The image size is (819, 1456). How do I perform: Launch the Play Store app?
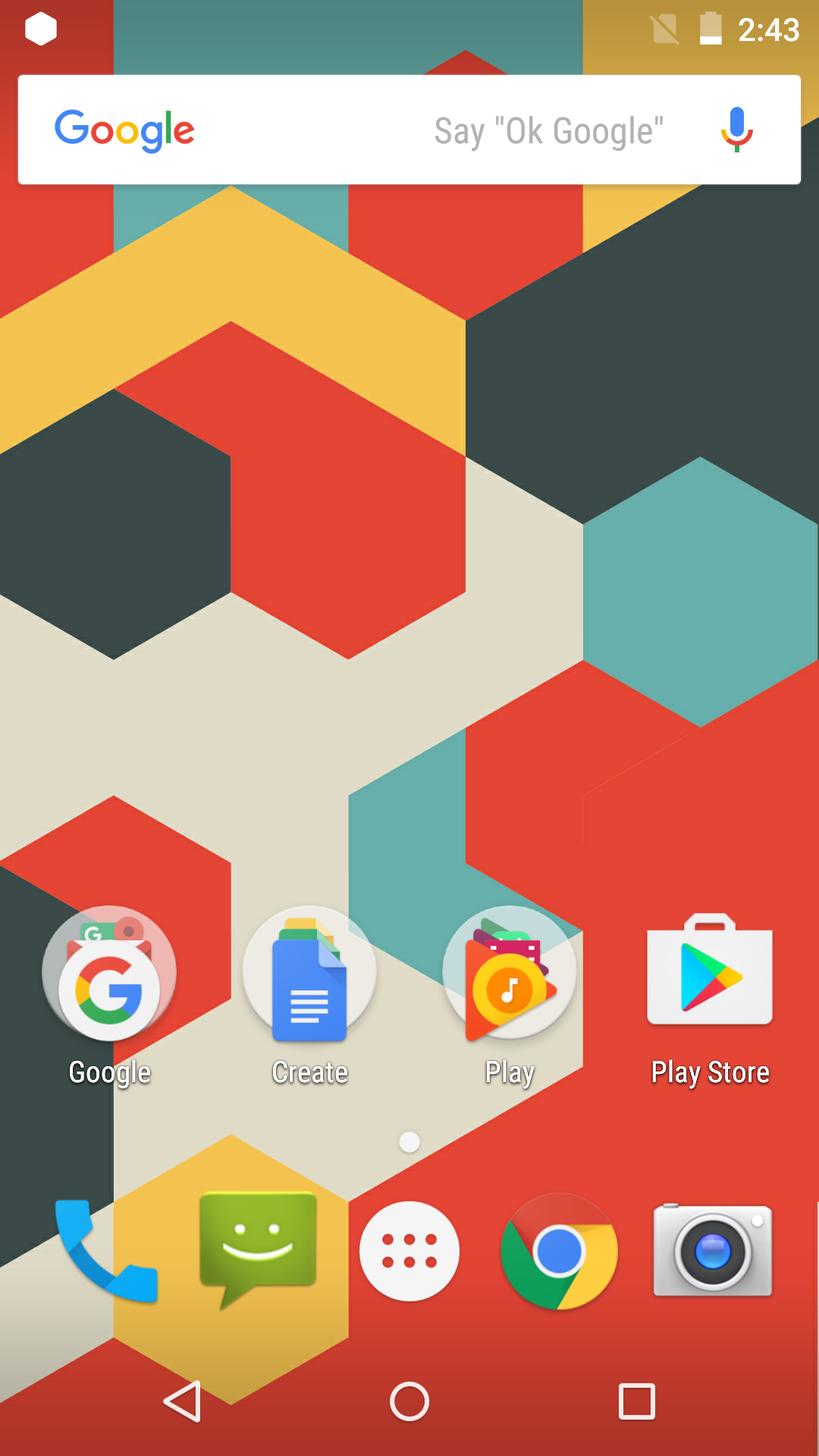pos(710,974)
